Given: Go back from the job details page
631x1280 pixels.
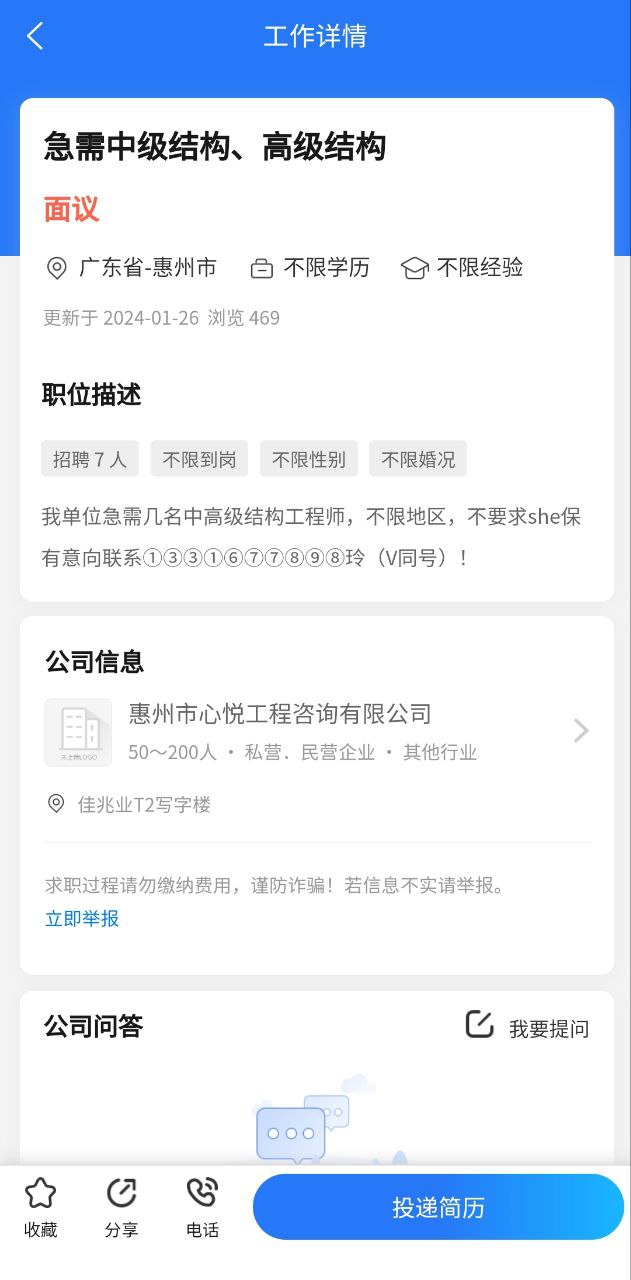Looking at the screenshot, I should pyautogui.click(x=35, y=37).
